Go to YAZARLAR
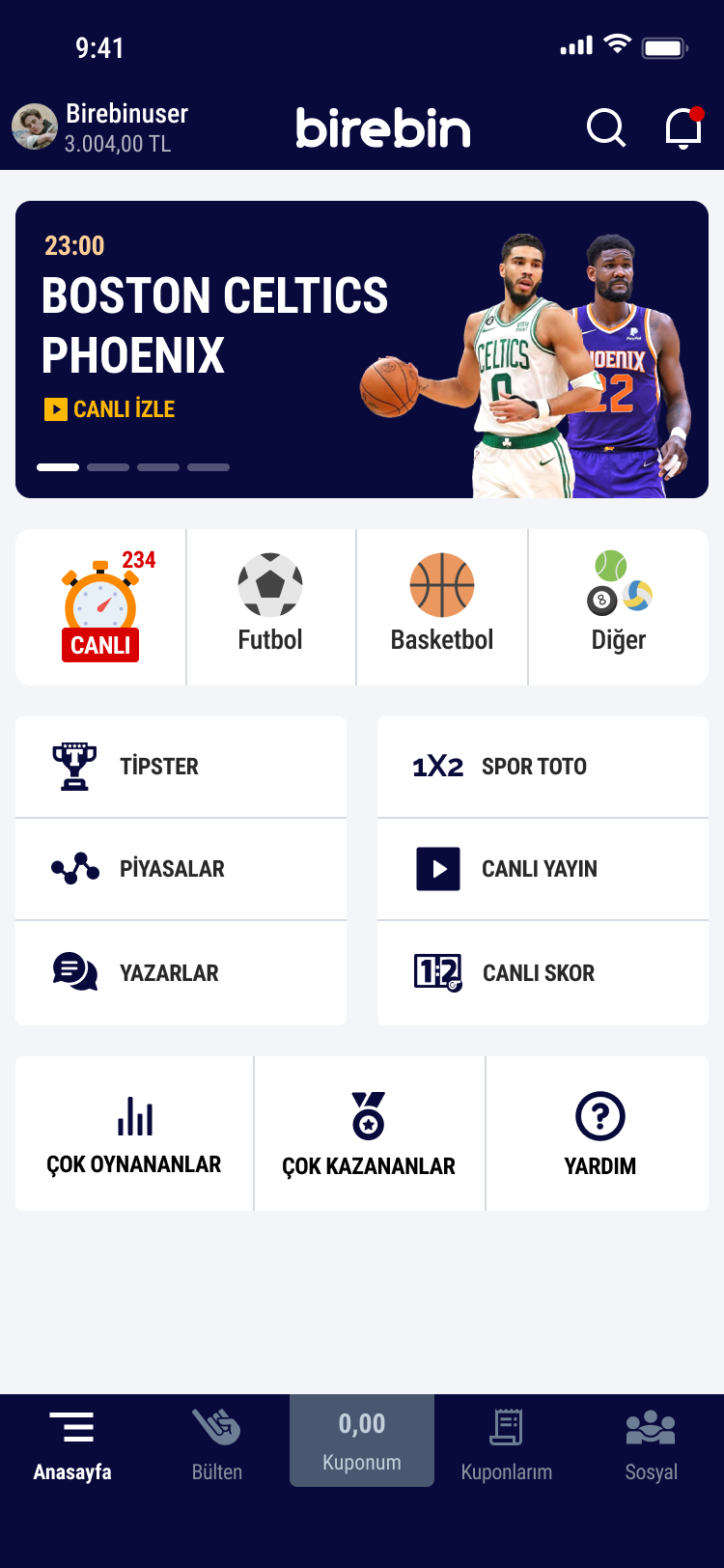 (x=181, y=972)
